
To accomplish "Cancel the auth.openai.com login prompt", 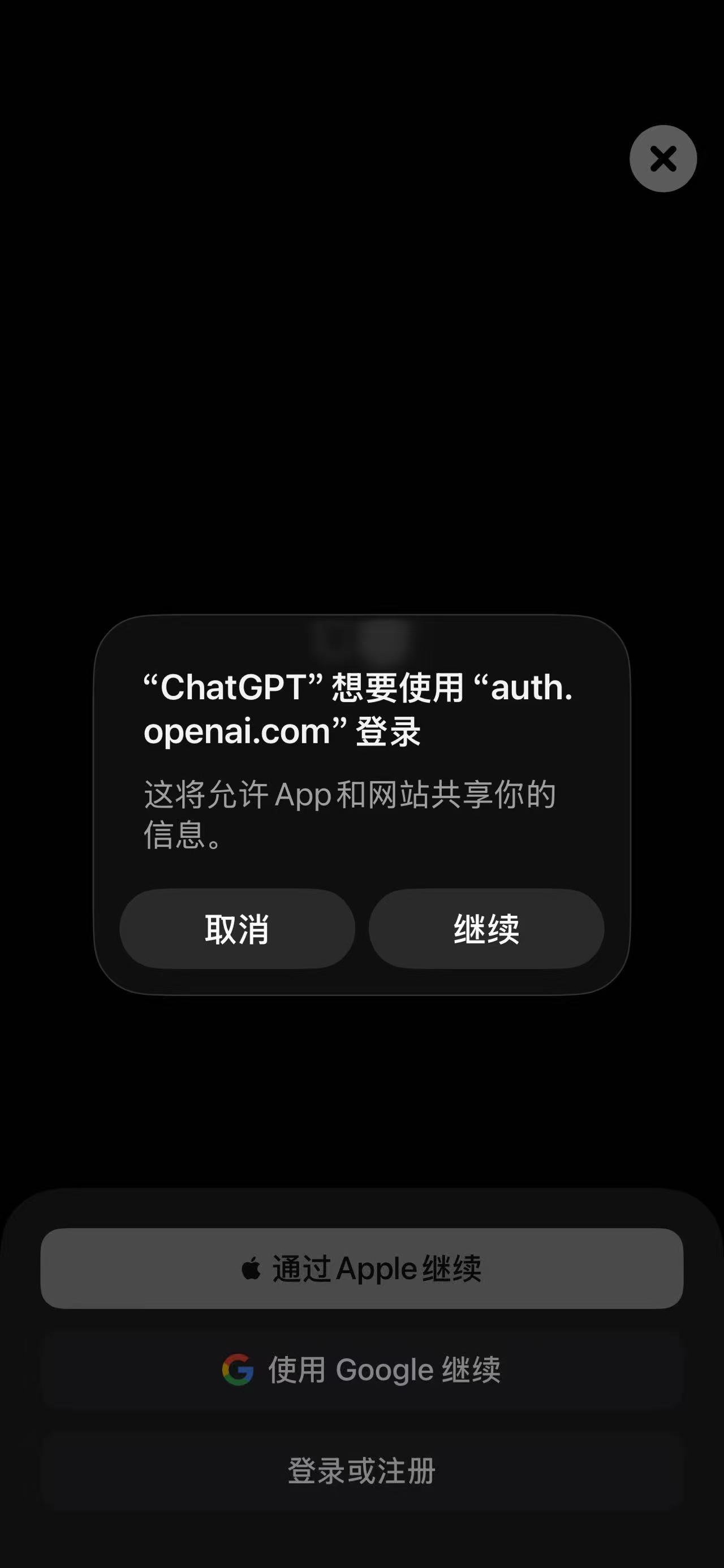I will [237, 929].
